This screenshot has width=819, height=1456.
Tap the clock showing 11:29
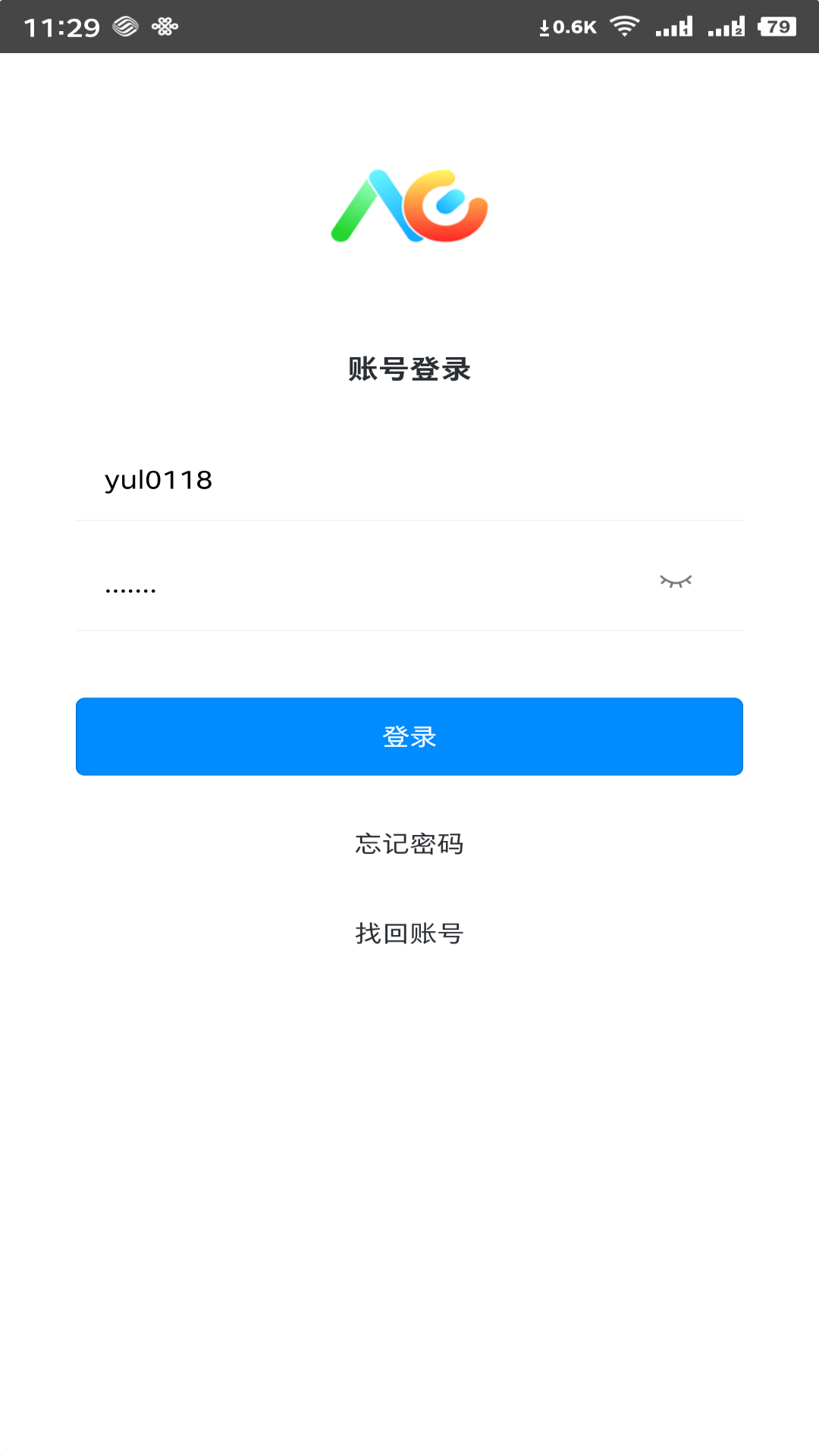pos(61,26)
